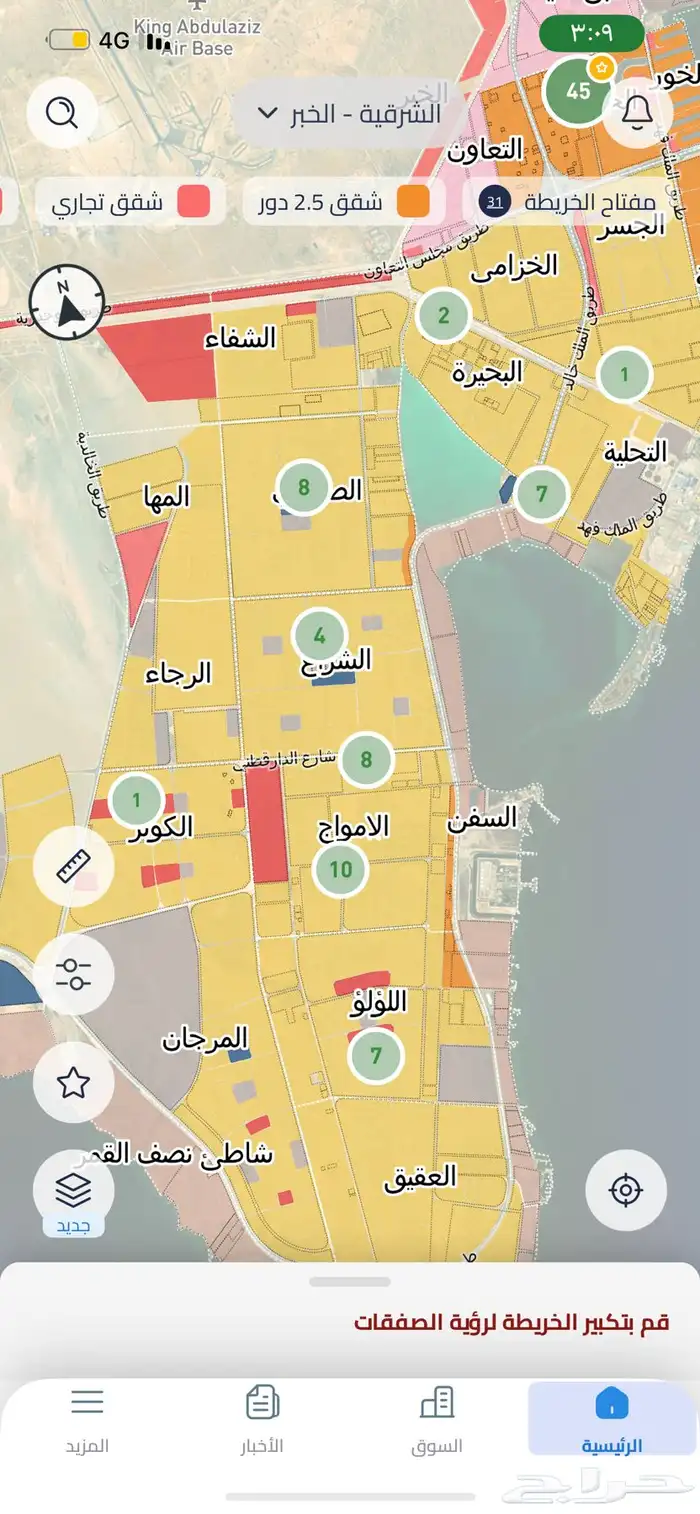Open the map filter sliders button
This screenshot has width=700, height=1514.
click(x=74, y=975)
